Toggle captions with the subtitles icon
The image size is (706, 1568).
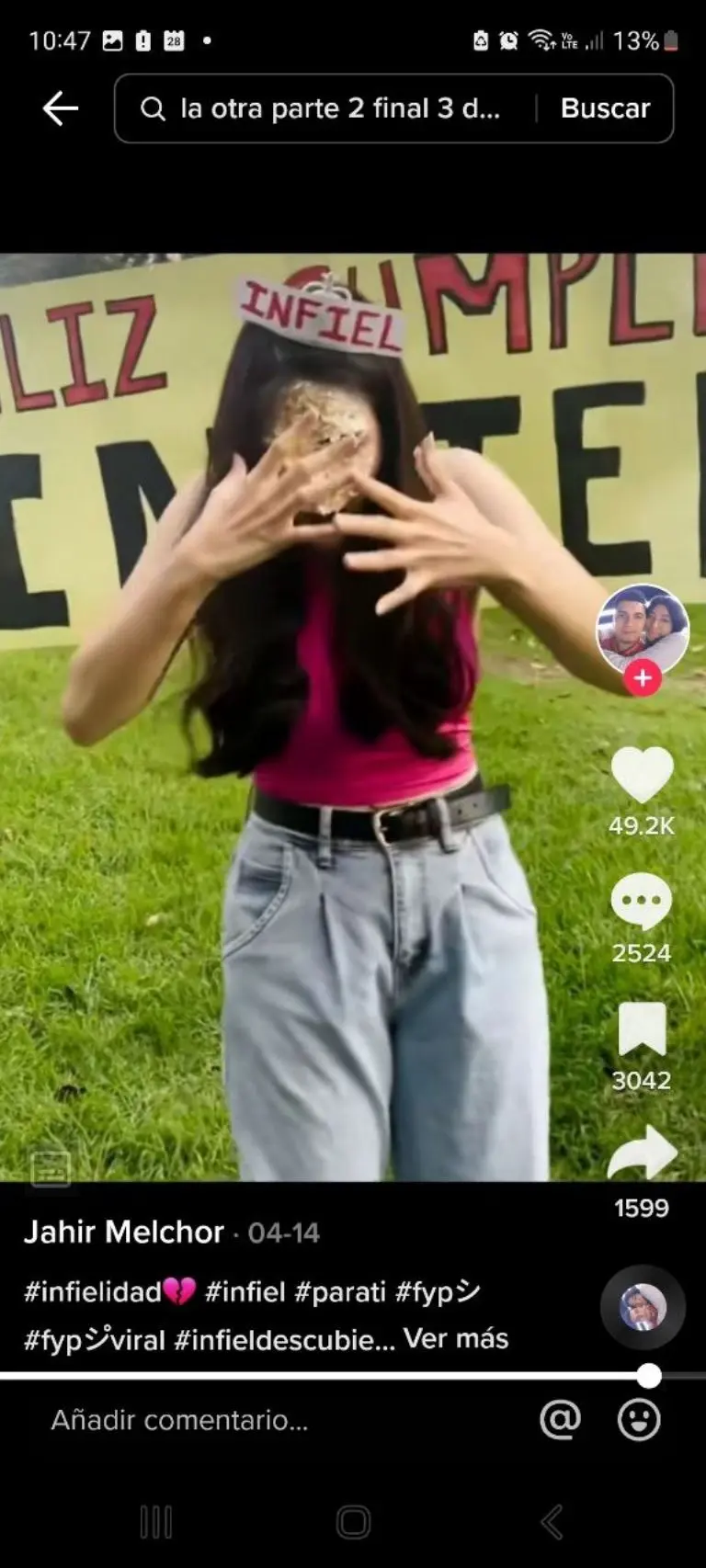coord(51,1169)
